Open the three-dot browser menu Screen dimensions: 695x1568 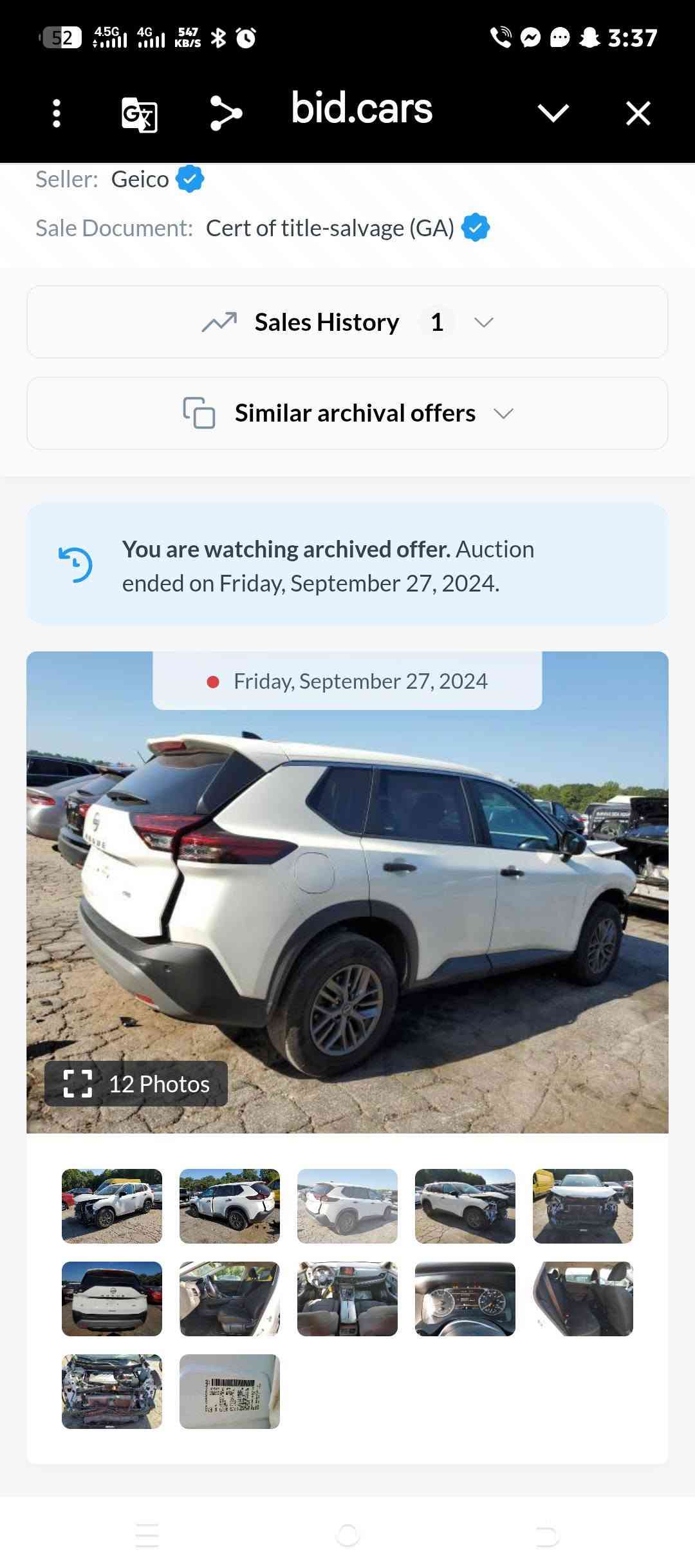57,113
